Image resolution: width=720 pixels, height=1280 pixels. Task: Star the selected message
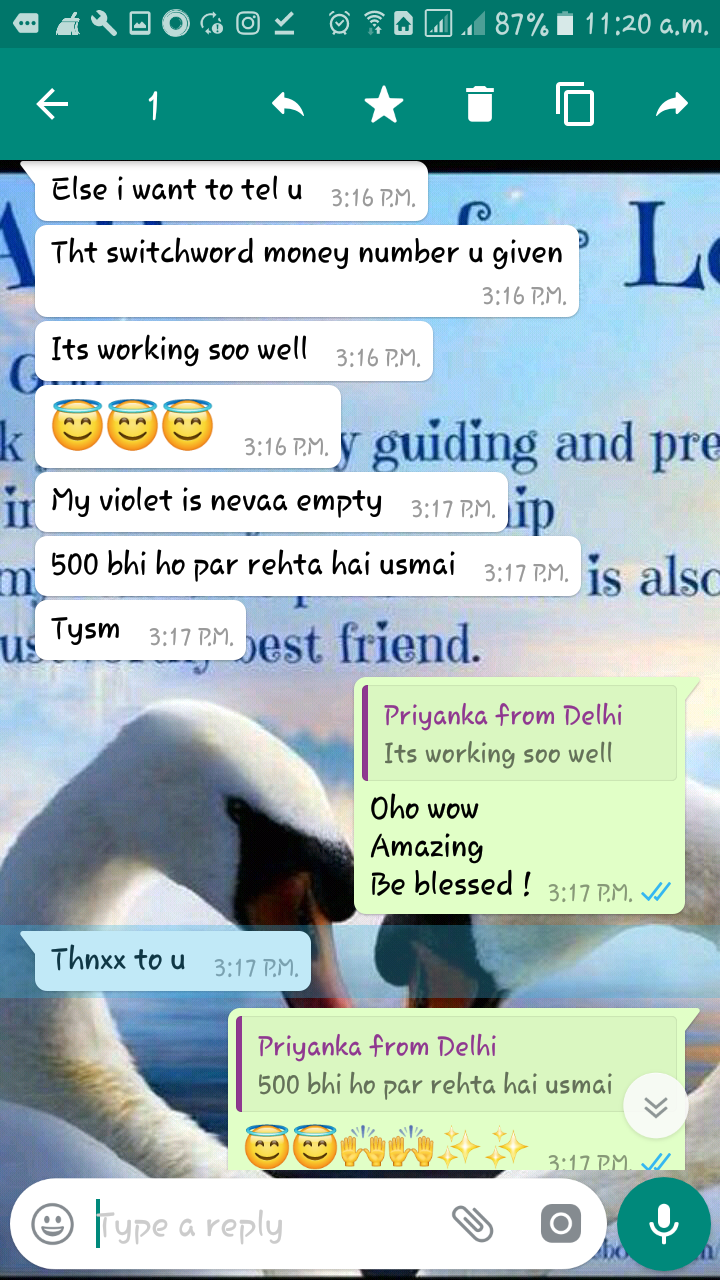point(384,104)
